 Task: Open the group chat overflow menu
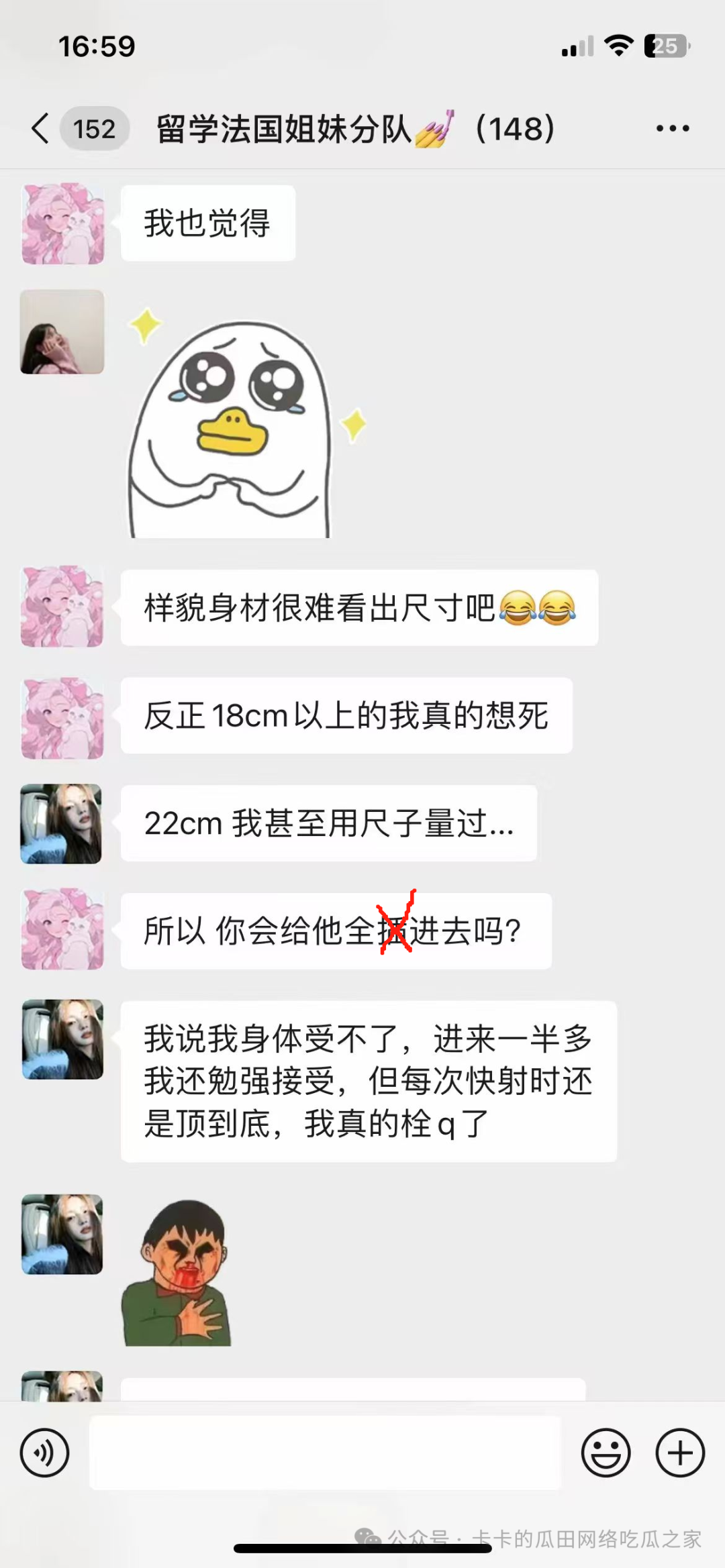(672, 128)
